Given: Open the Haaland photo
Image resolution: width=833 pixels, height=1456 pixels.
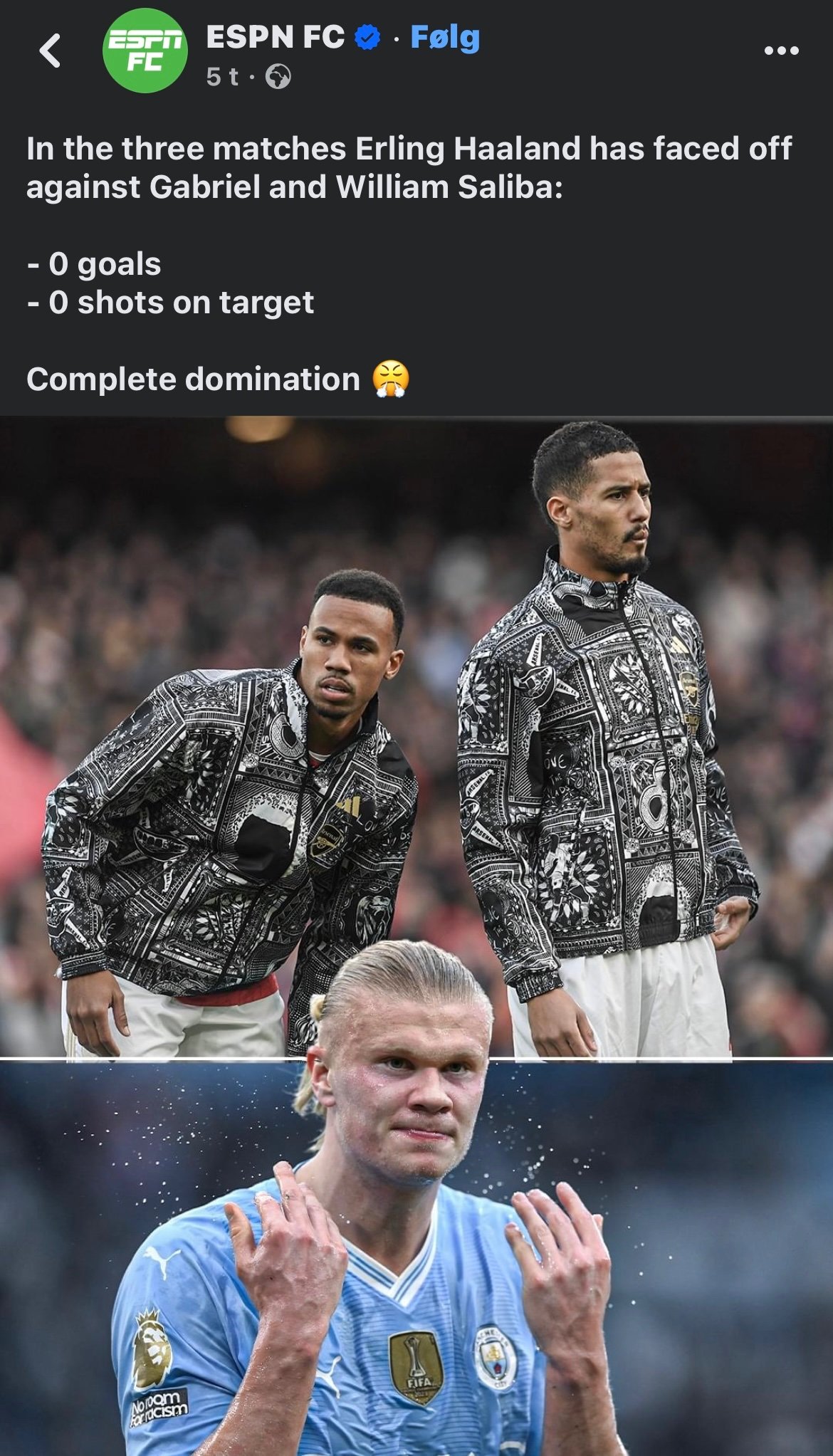Looking at the screenshot, I should 416,1258.
